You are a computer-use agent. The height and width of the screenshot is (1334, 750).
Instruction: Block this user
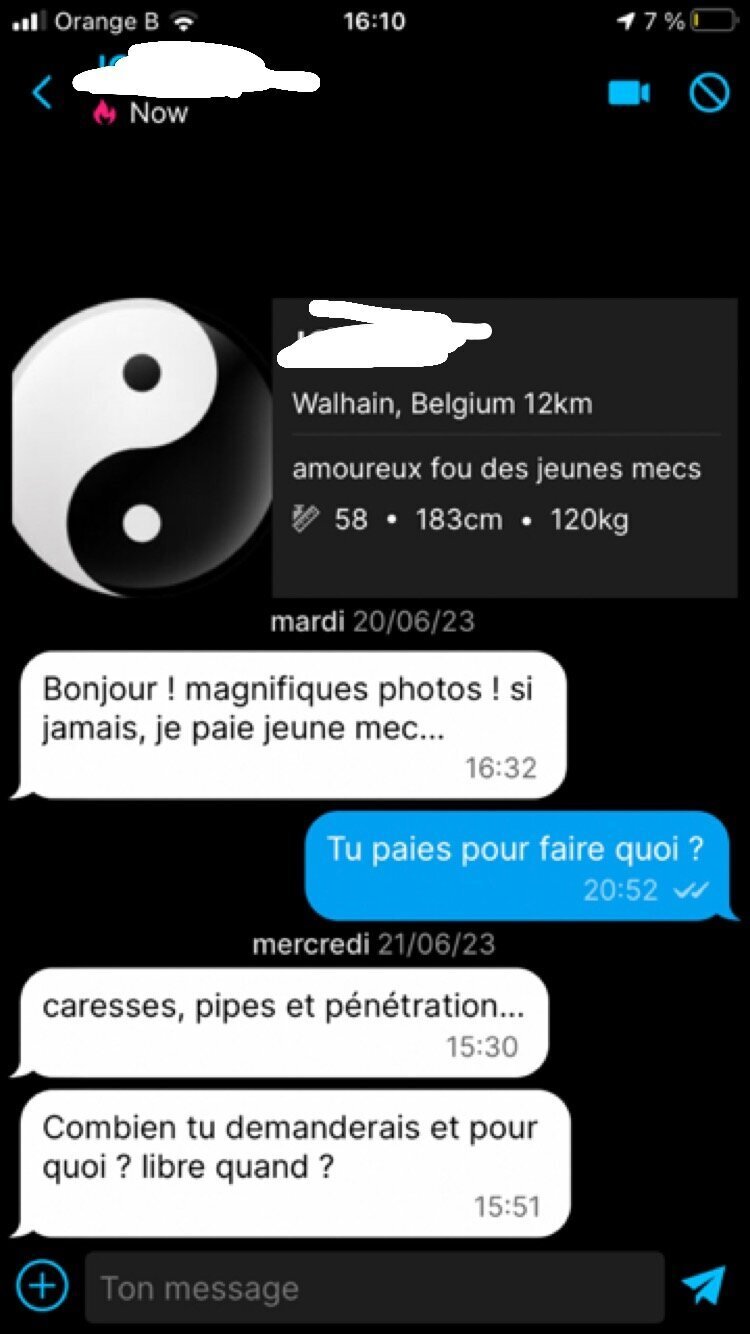[709, 93]
